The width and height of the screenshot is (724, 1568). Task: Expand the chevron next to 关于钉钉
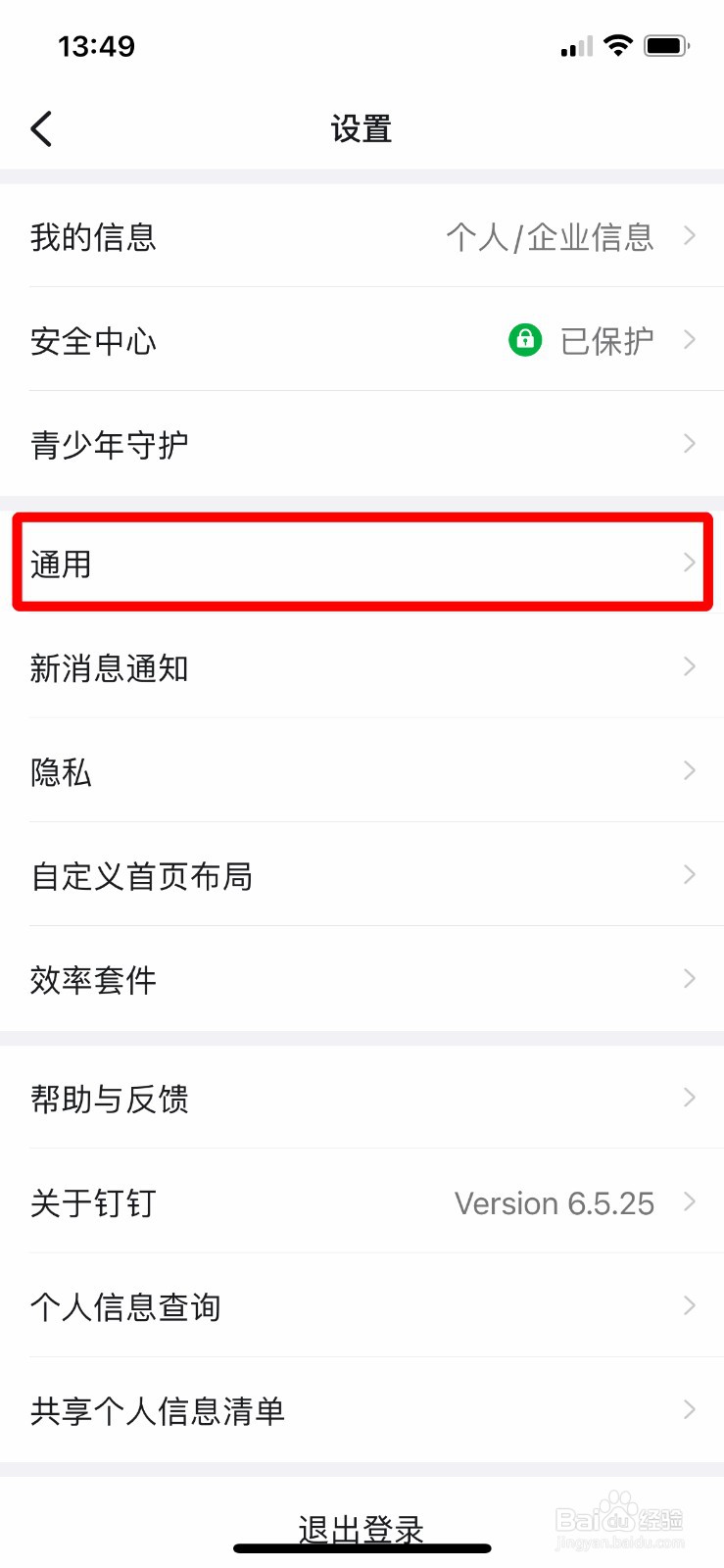pyautogui.click(x=689, y=1201)
